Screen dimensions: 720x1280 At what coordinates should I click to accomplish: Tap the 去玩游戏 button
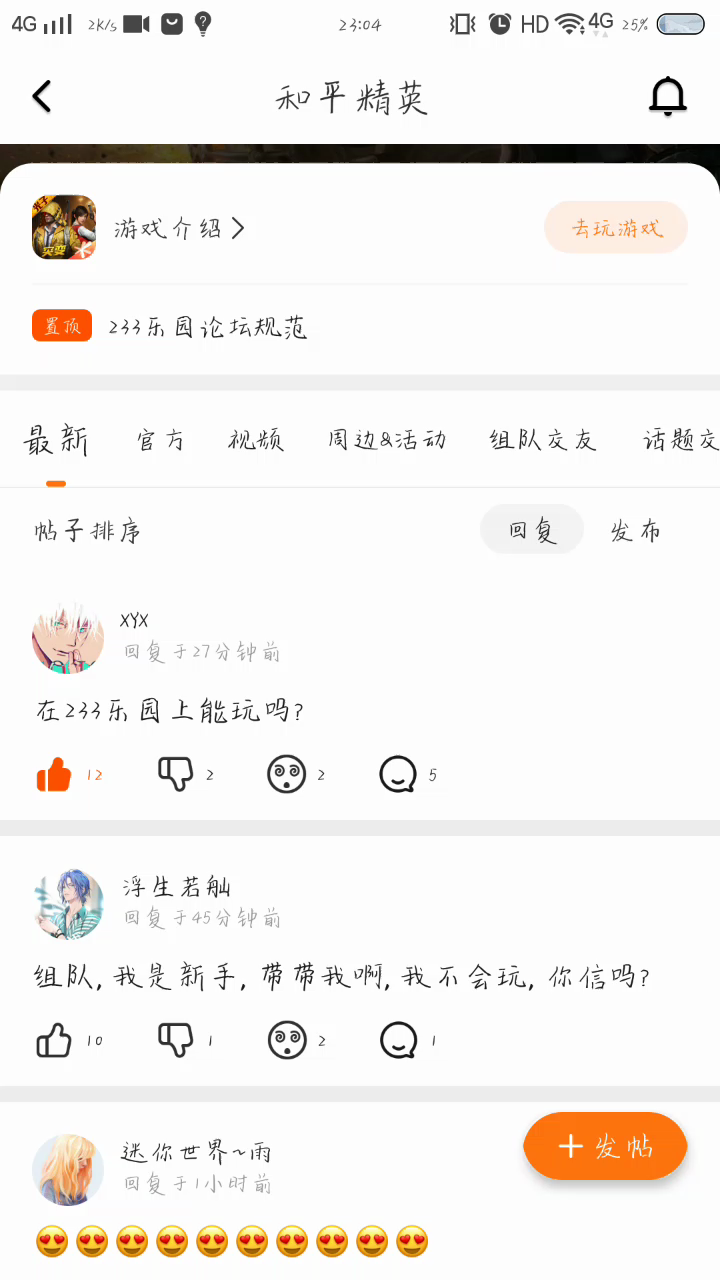pyautogui.click(x=616, y=228)
